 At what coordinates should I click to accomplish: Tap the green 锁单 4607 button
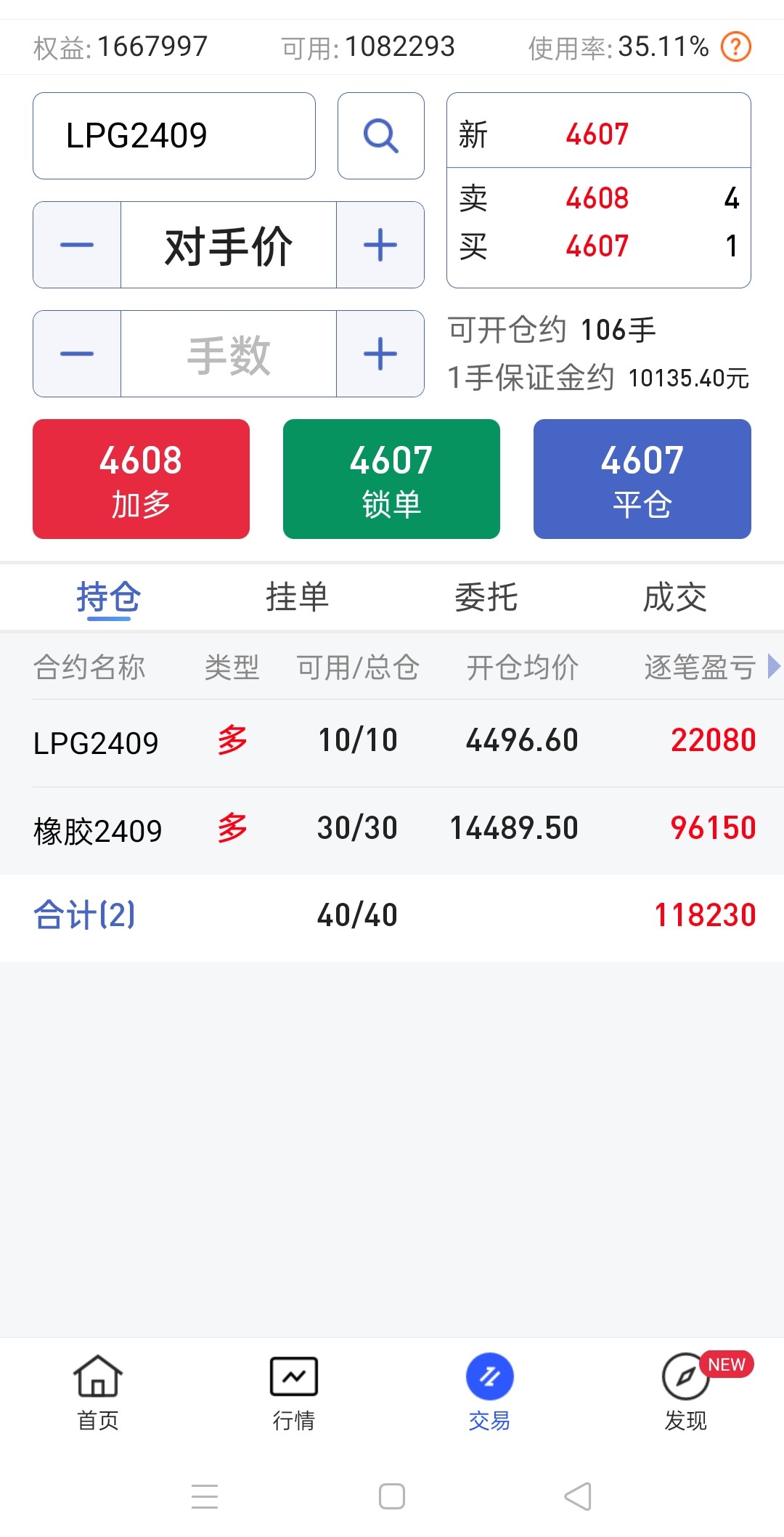pos(391,479)
